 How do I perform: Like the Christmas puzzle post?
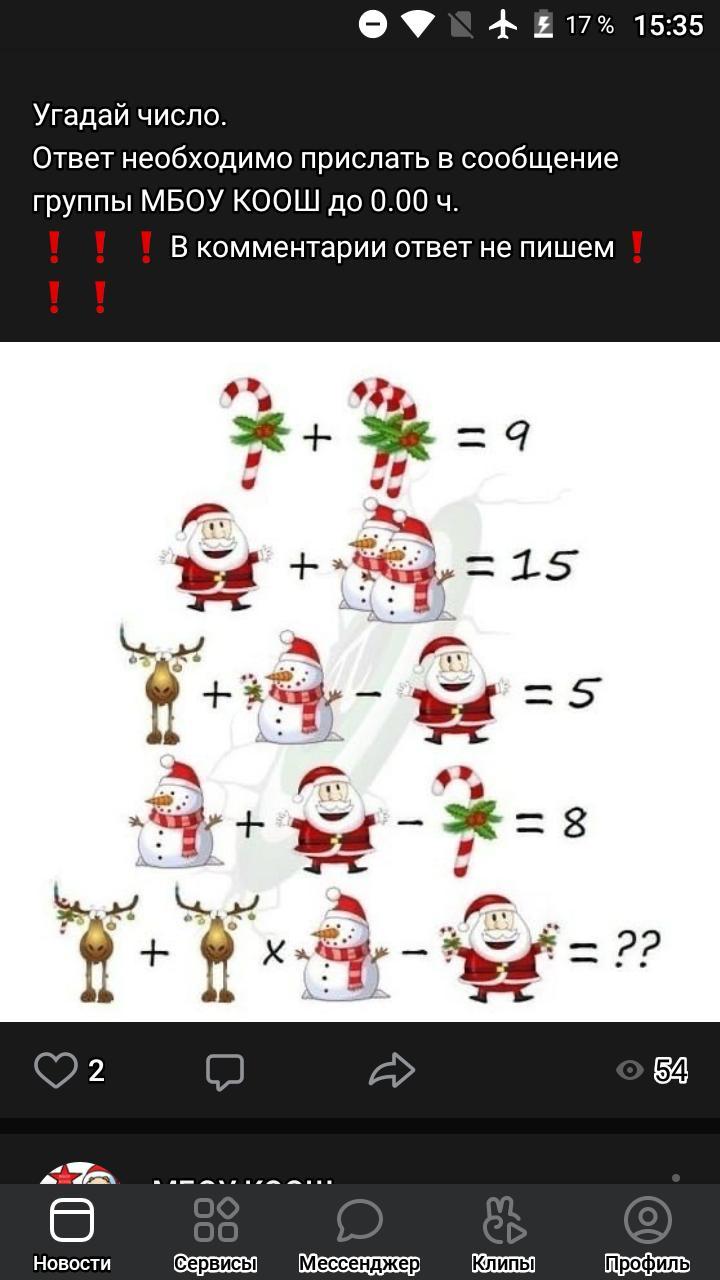click(56, 1070)
